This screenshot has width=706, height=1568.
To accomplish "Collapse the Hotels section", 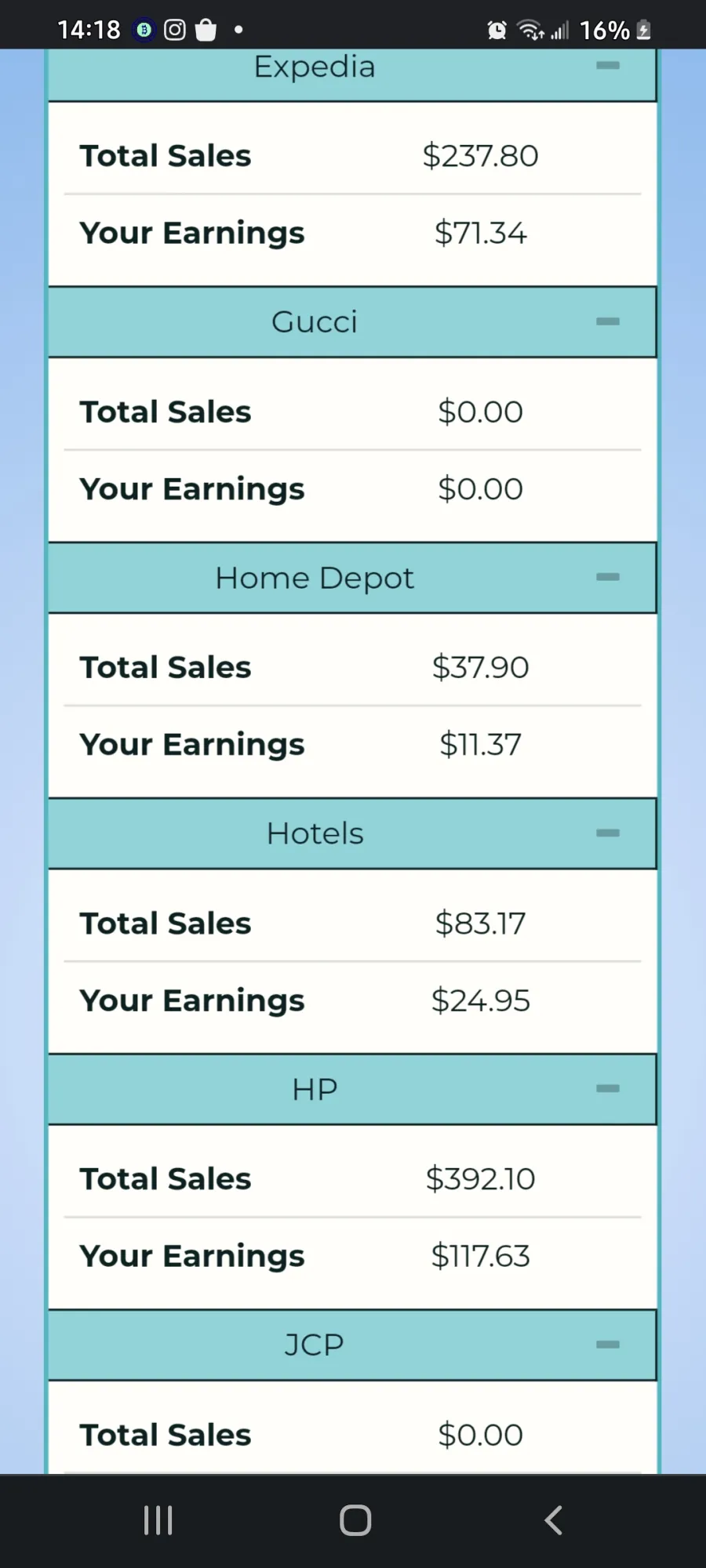I will tap(608, 833).
